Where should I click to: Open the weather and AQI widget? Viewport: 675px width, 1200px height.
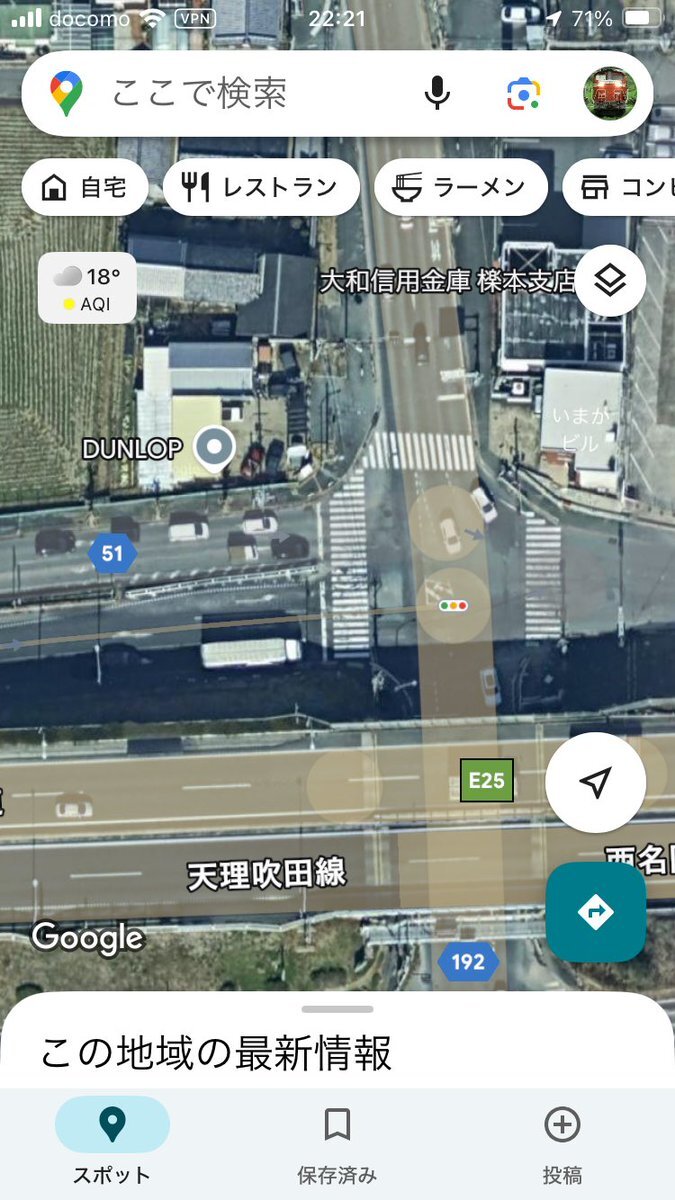pos(87,288)
